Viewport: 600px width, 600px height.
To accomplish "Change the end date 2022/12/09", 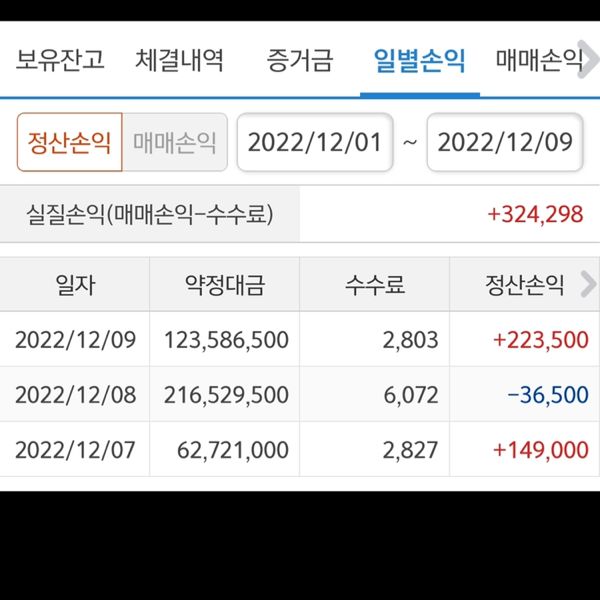I will tap(505, 142).
